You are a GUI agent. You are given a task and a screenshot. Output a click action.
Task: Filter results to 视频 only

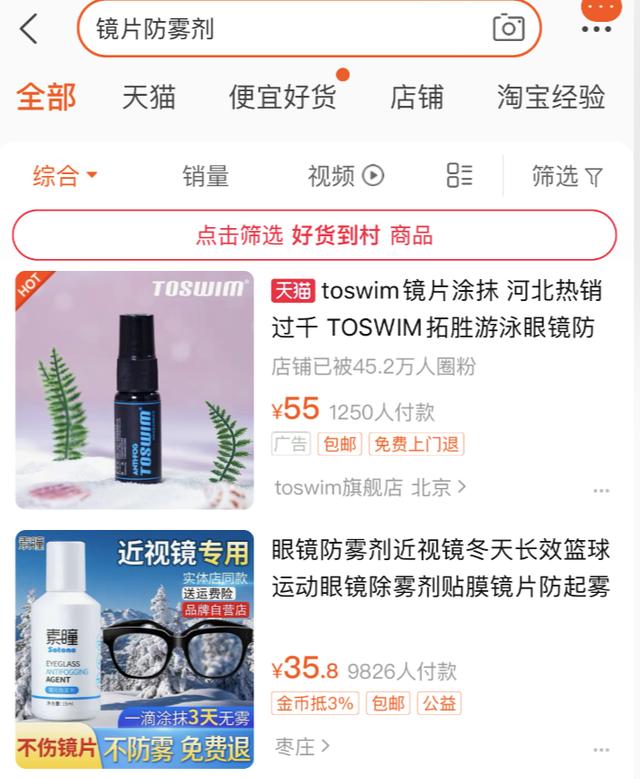click(345, 176)
